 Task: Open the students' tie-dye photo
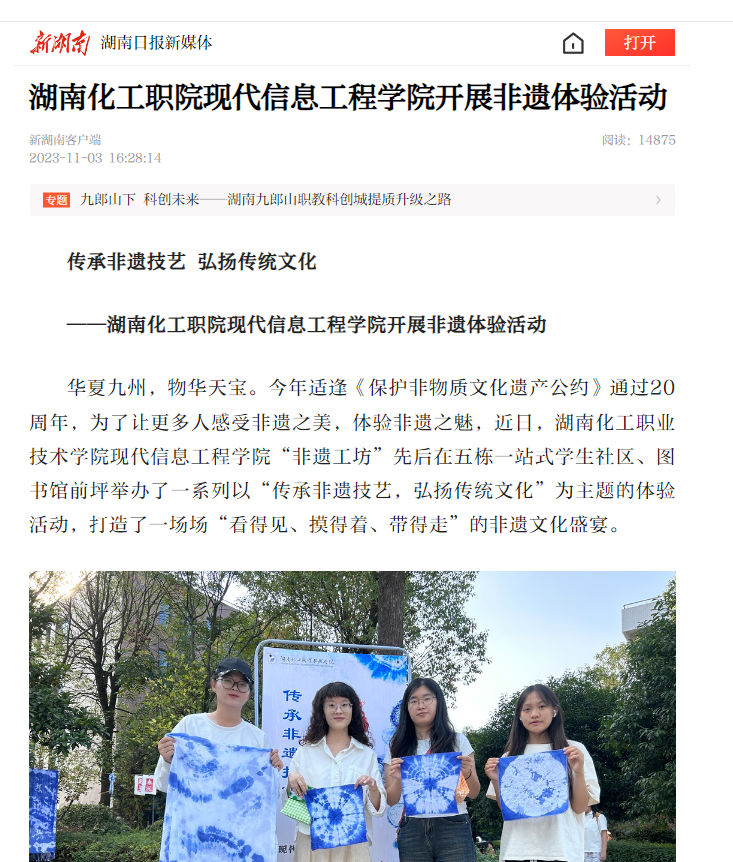click(x=352, y=715)
